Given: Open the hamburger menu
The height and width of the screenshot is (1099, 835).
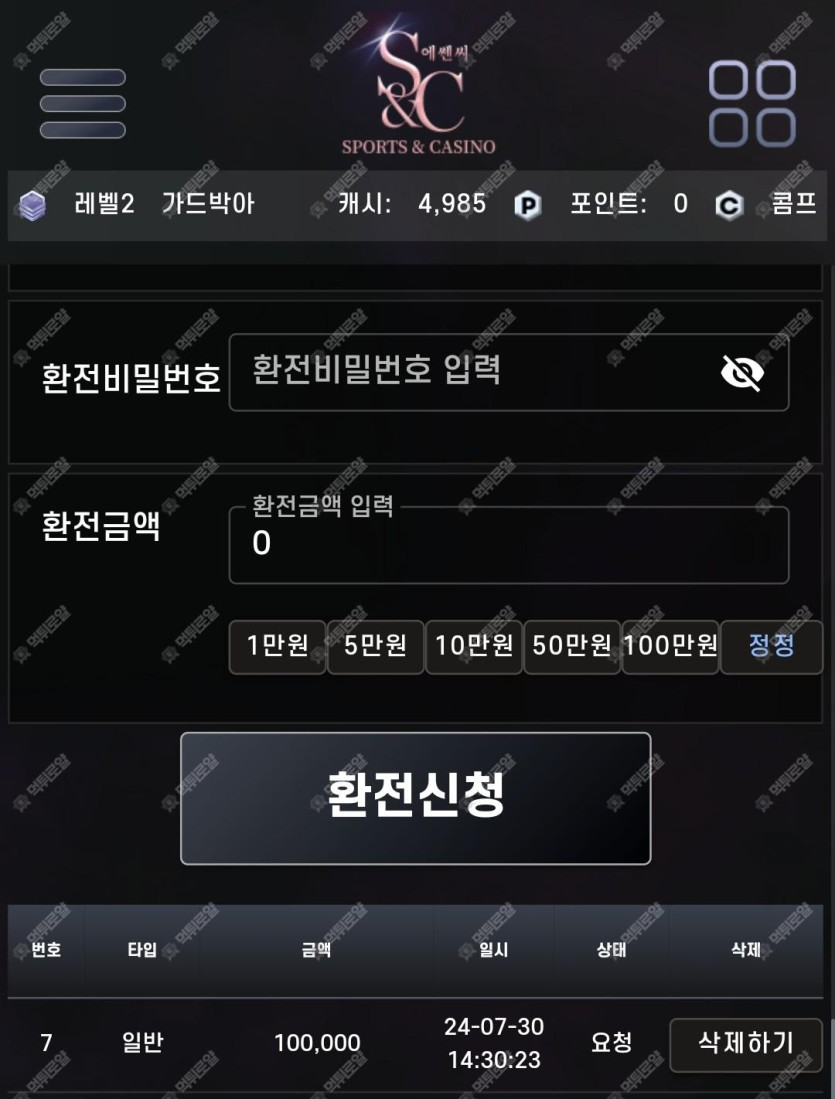Looking at the screenshot, I should pyautogui.click(x=82, y=104).
